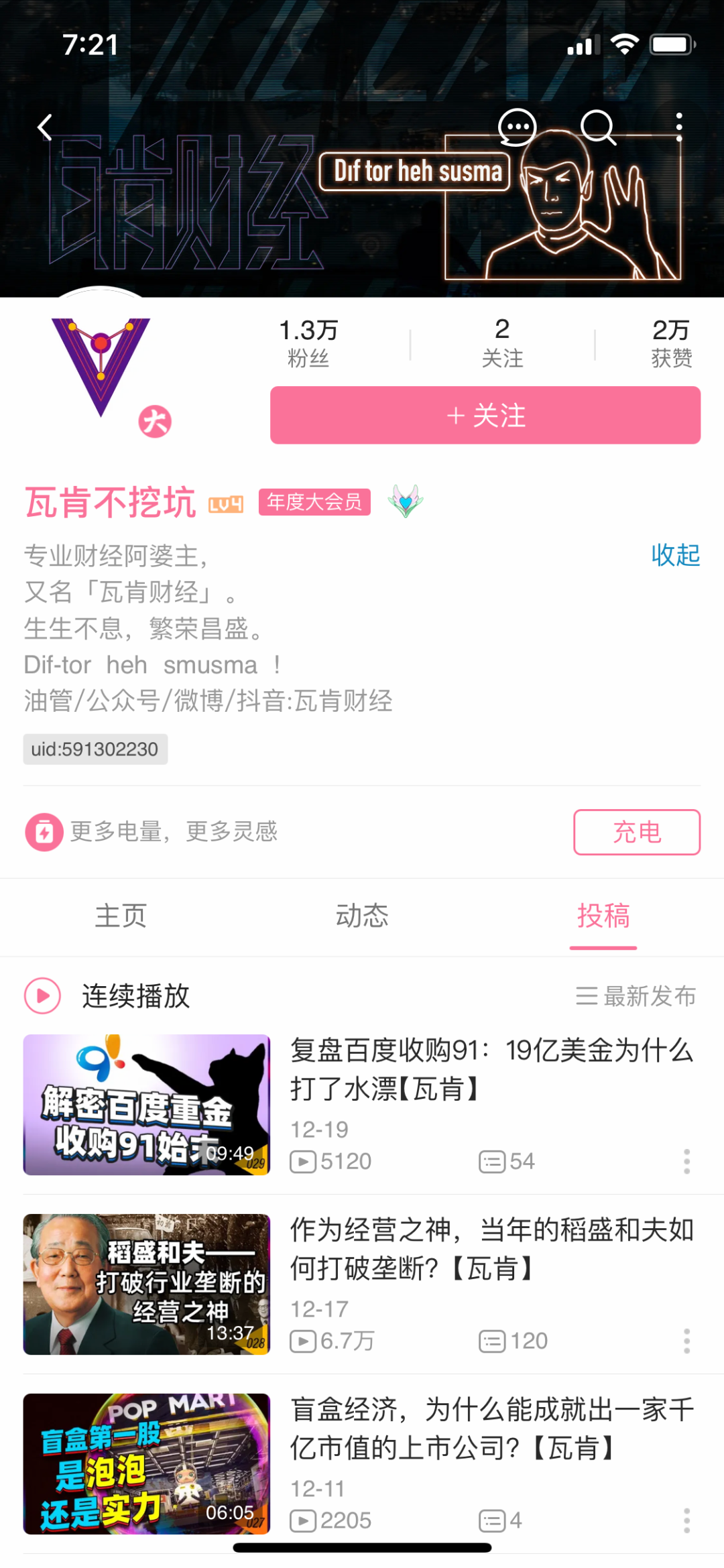Select the 投稿 tab

click(x=603, y=916)
